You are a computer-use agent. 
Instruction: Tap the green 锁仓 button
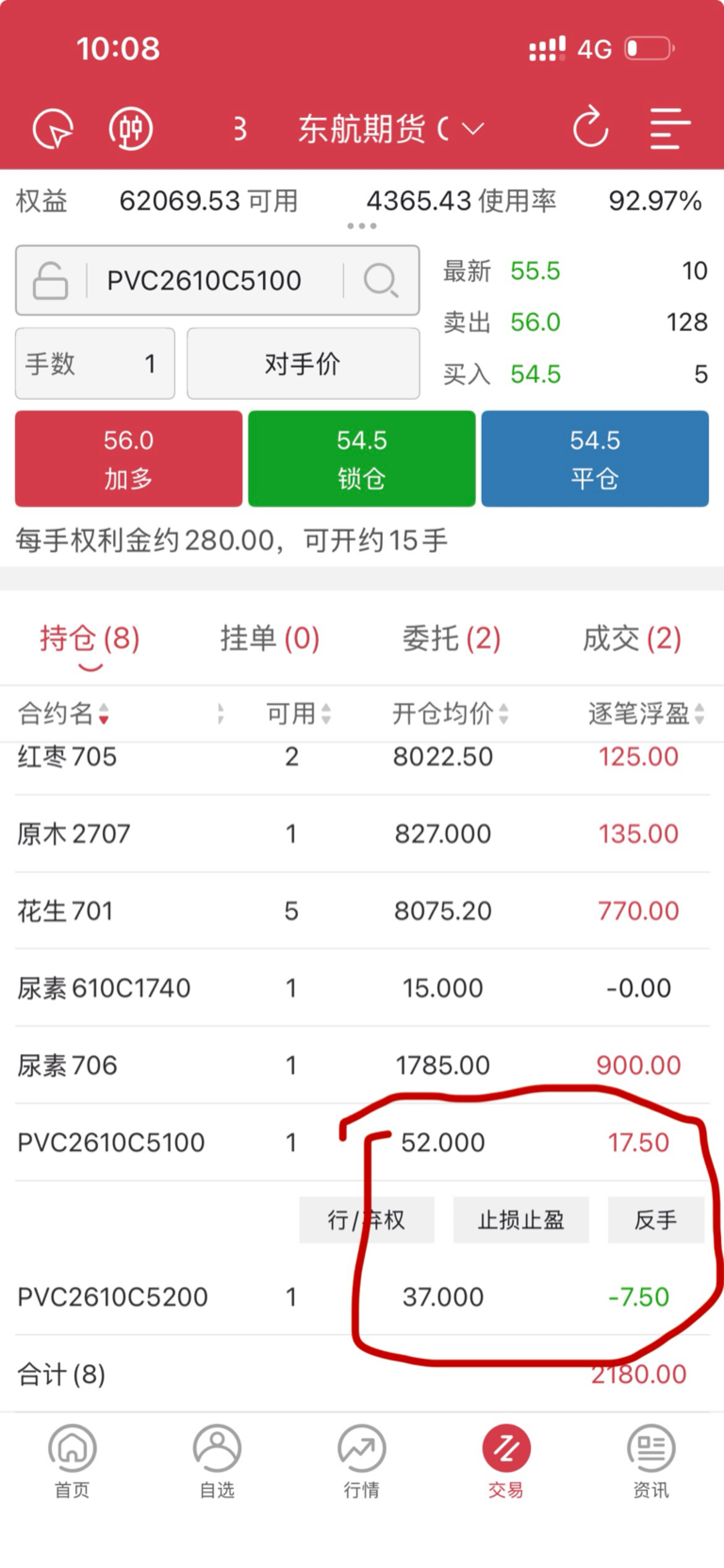361,459
